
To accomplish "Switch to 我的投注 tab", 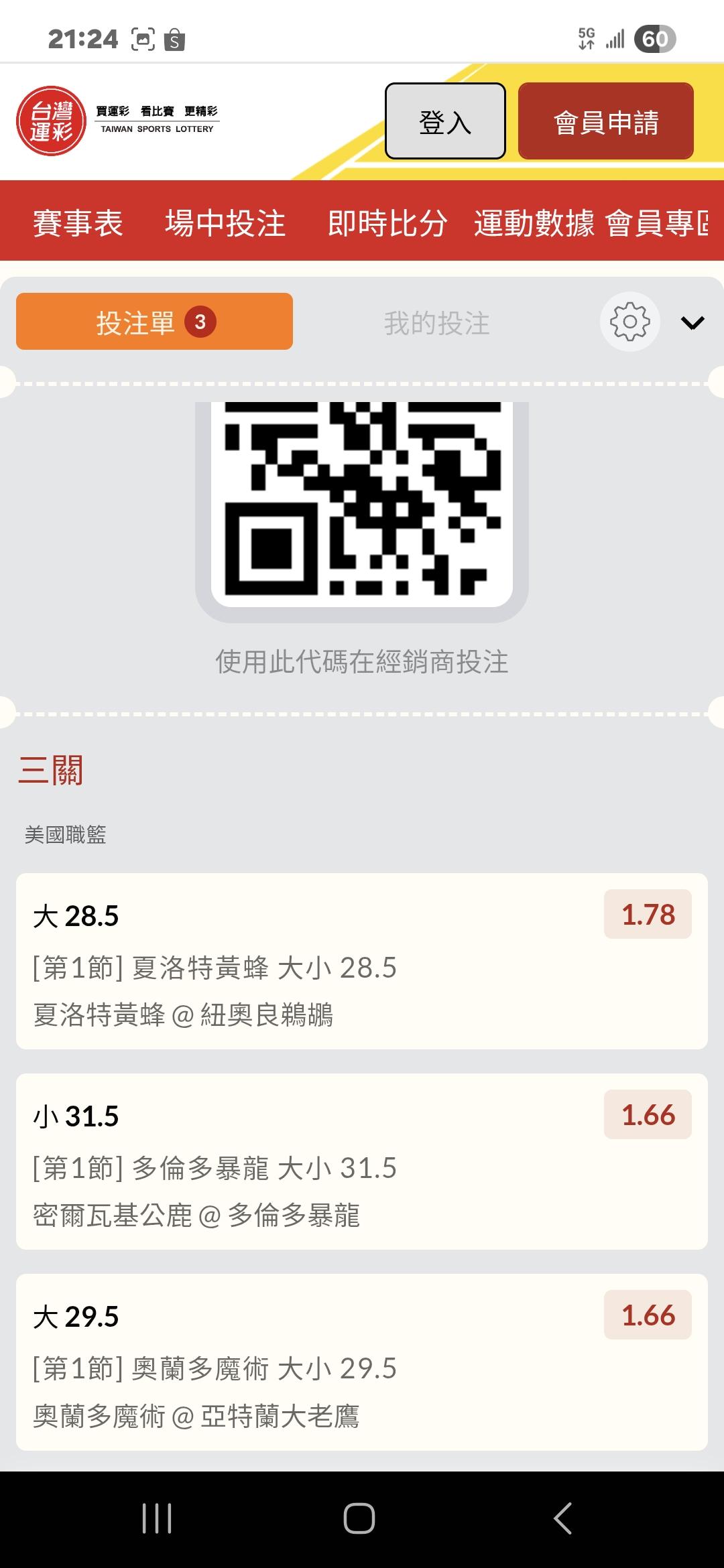I will tap(436, 323).
